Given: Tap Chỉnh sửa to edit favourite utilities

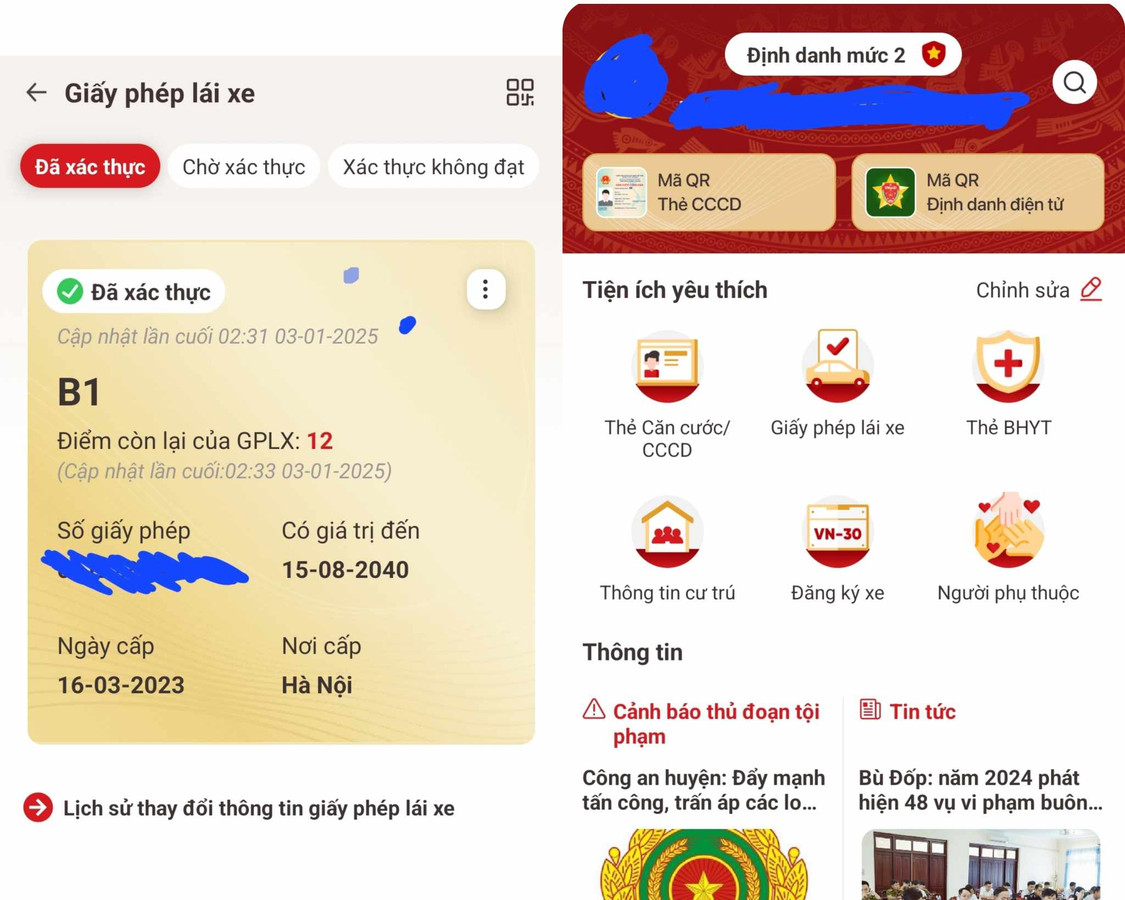Looking at the screenshot, I should coord(1038,290).
